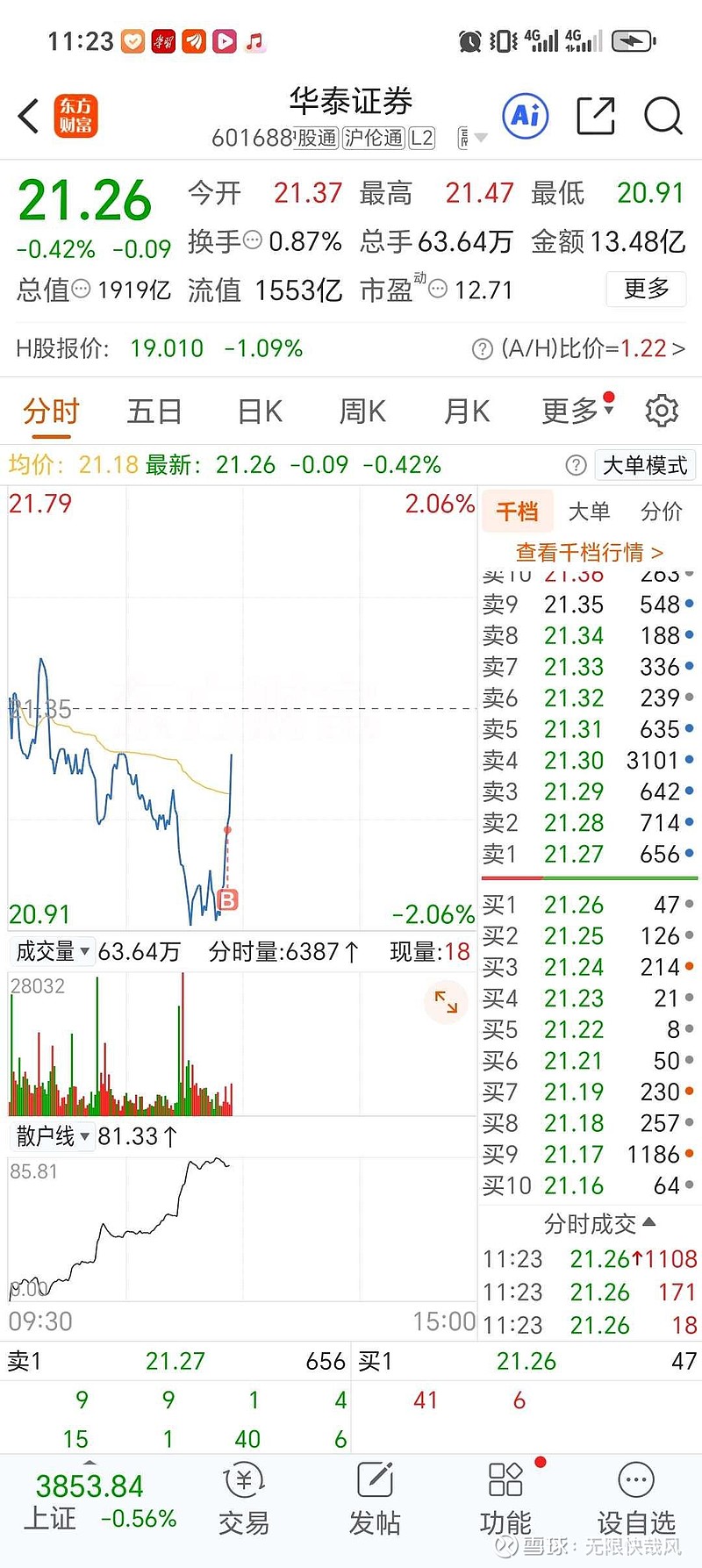Open the Ai assistant feature
Screen dimensions: 702x1568
524,116
